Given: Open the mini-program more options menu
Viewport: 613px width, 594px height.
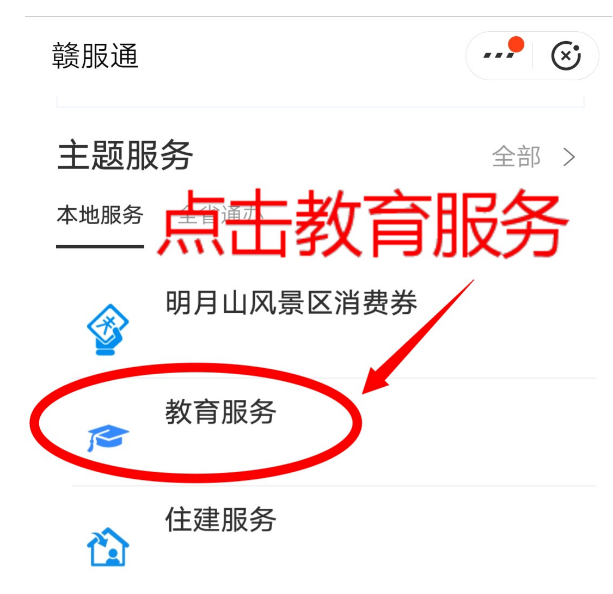Looking at the screenshot, I should click(x=500, y=55).
